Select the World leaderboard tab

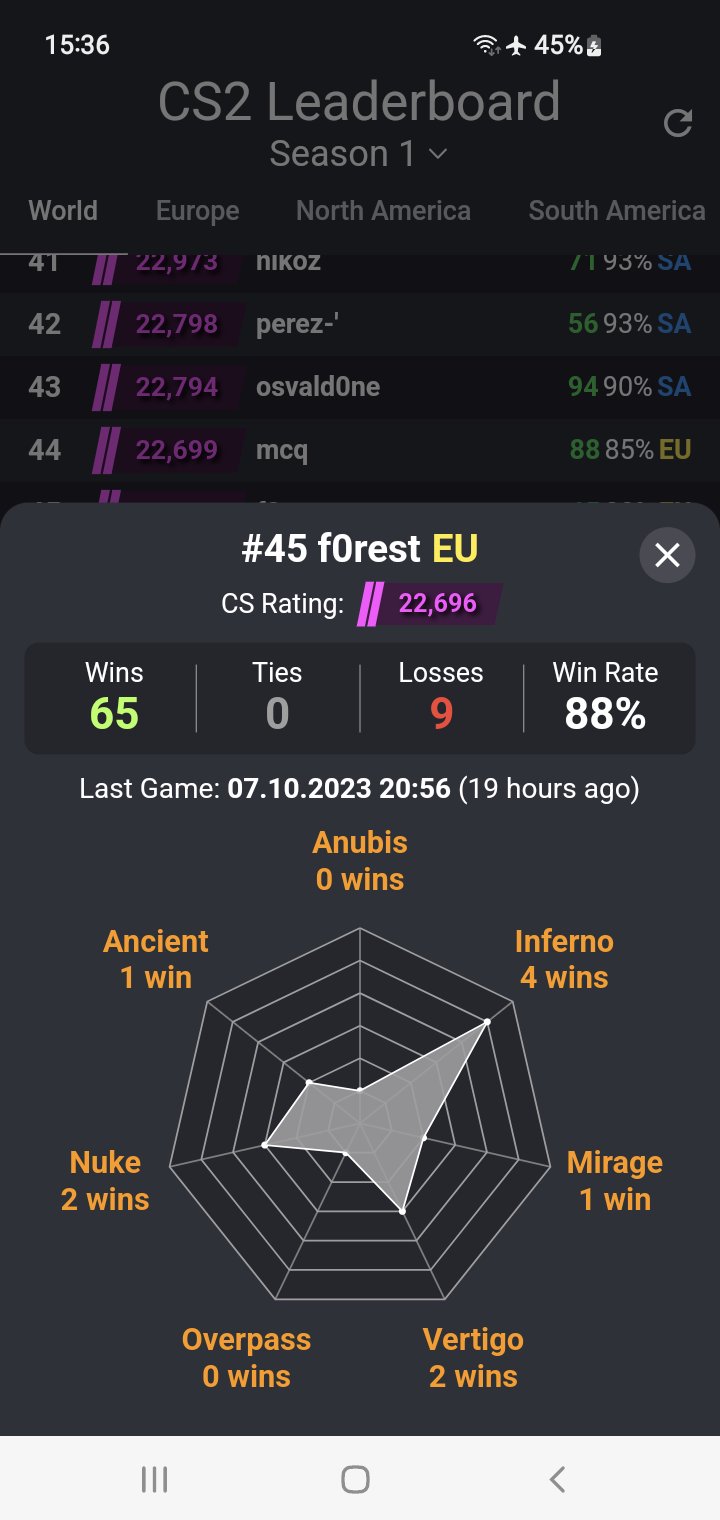coord(62,211)
